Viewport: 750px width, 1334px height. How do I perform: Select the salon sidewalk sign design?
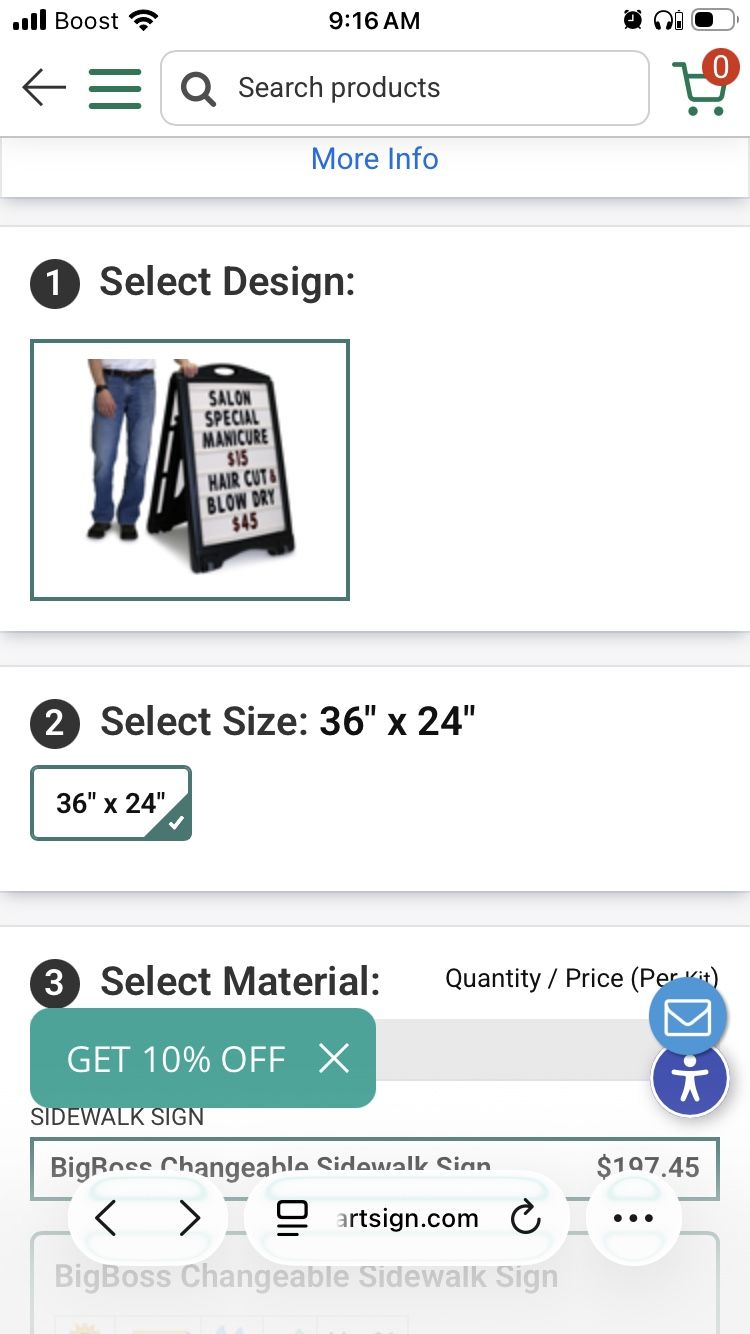[x=190, y=470]
